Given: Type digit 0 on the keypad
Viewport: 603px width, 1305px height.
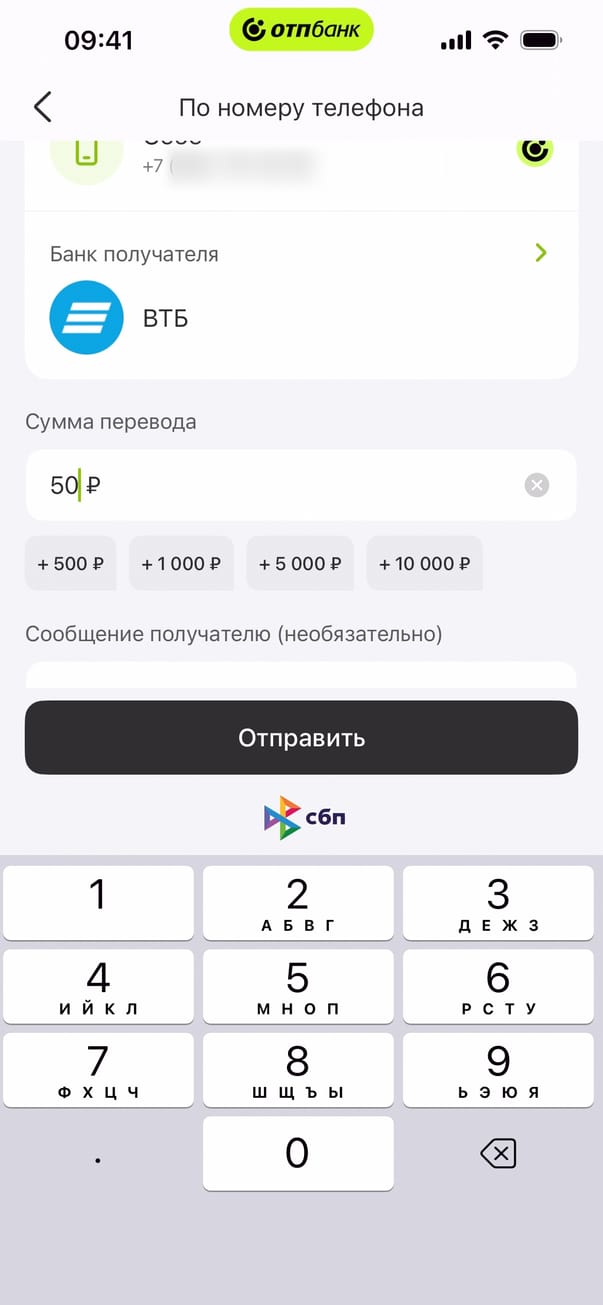Looking at the screenshot, I should [298, 1153].
